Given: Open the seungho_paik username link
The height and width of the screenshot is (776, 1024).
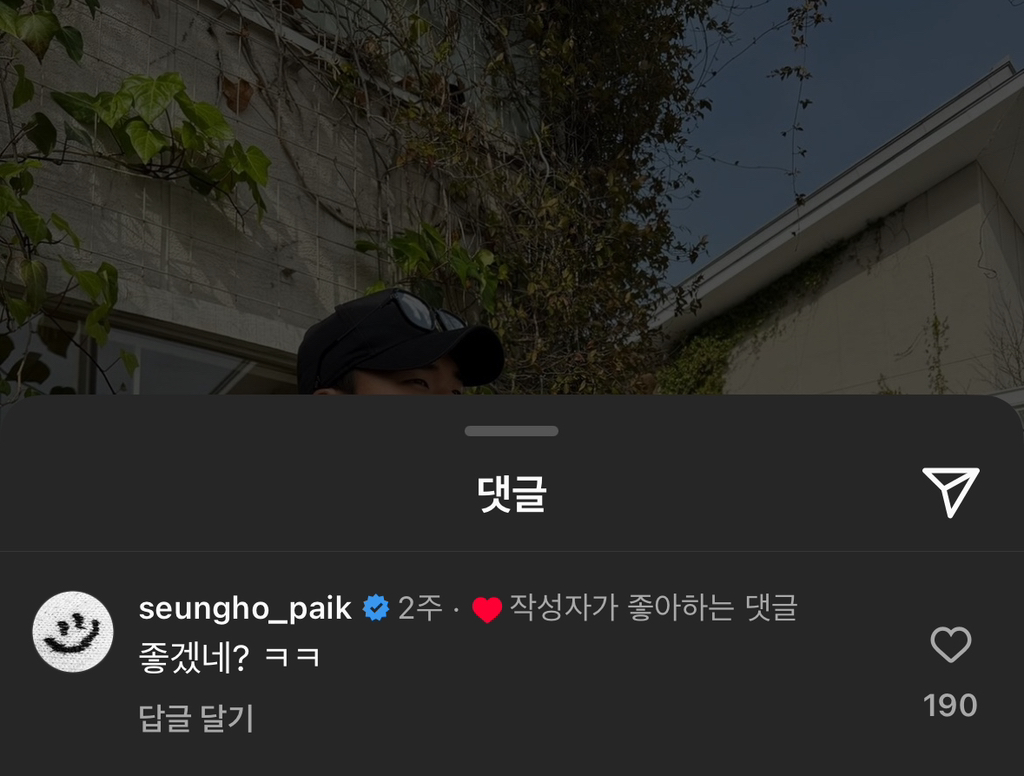Looking at the screenshot, I should (x=245, y=608).
